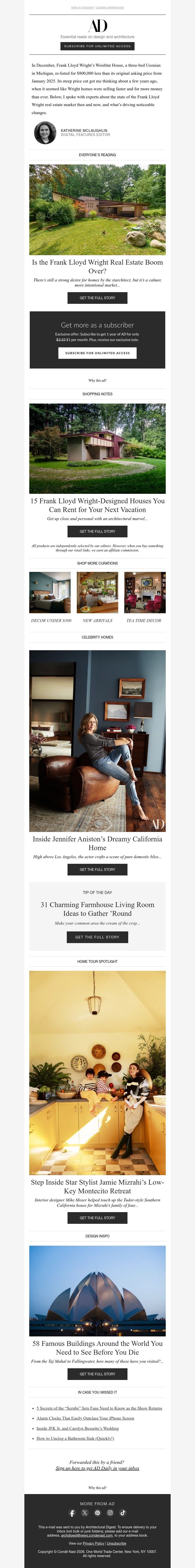This screenshot has height=1568, width=195.
Task: Get full story on Wright houses to rent
Action: click(97, 532)
